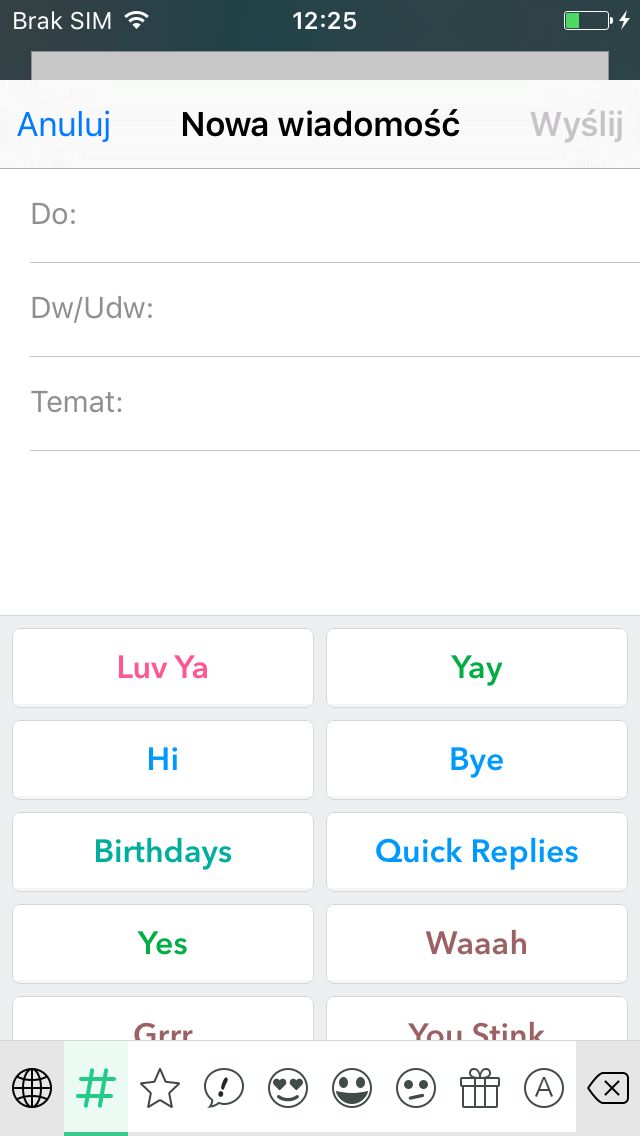Hit the backspace delete key
The width and height of the screenshot is (640, 1136).
608,1088
